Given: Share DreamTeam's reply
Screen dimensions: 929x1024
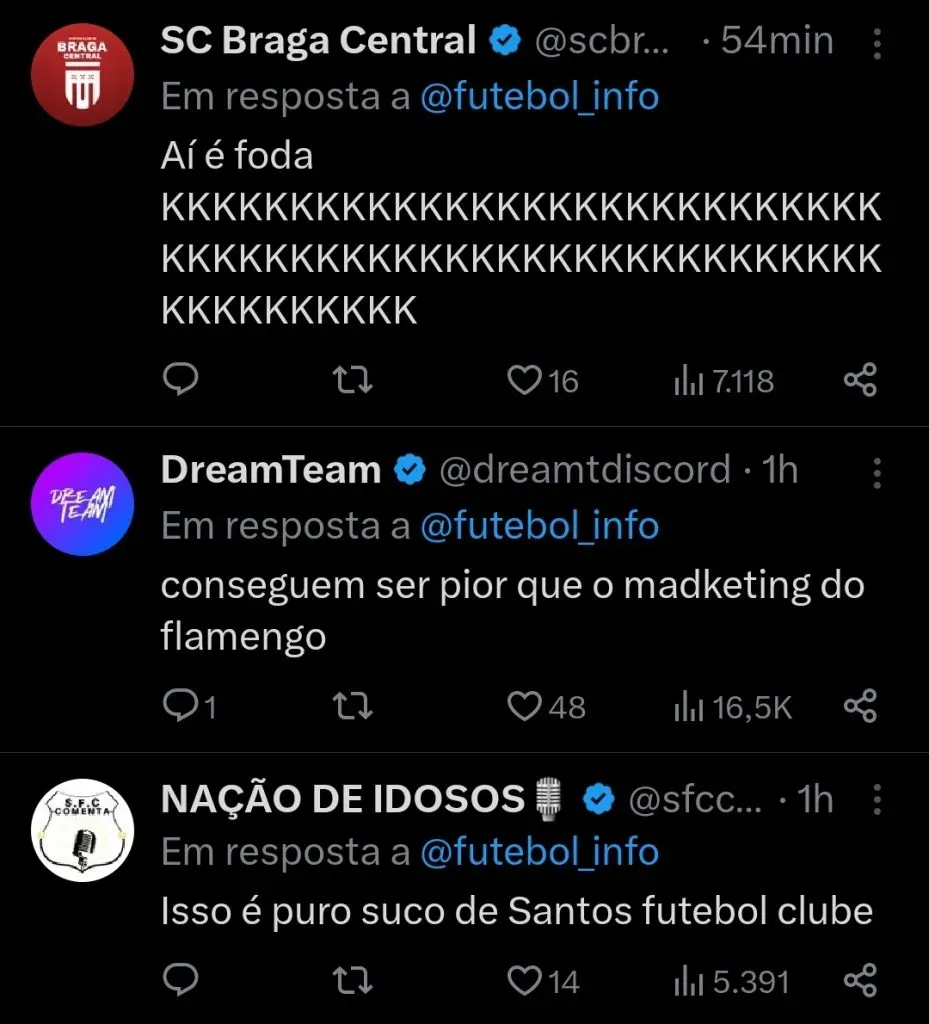Looking at the screenshot, I should pos(860,706).
